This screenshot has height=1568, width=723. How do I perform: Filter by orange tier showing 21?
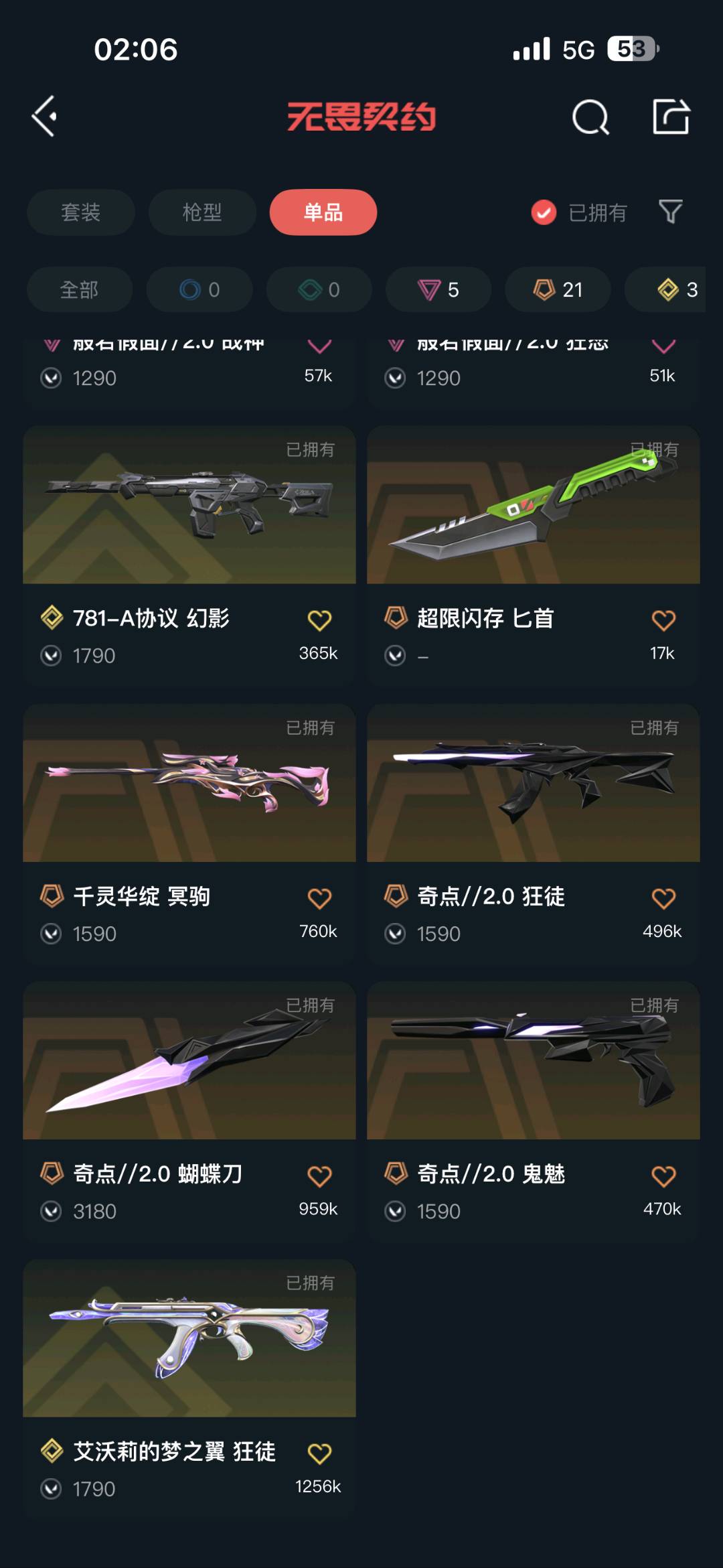[558, 289]
